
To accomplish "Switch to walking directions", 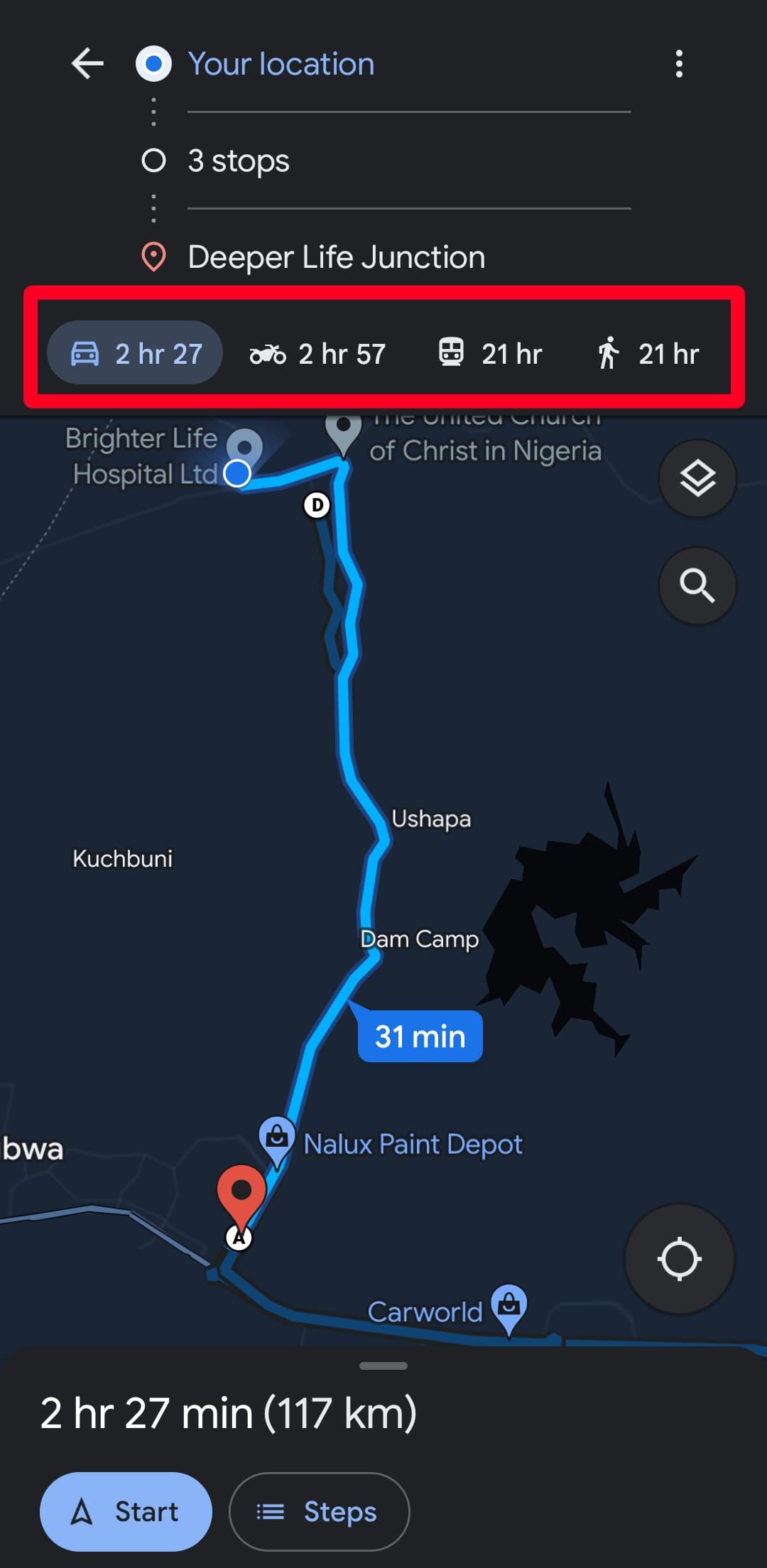I will point(648,353).
